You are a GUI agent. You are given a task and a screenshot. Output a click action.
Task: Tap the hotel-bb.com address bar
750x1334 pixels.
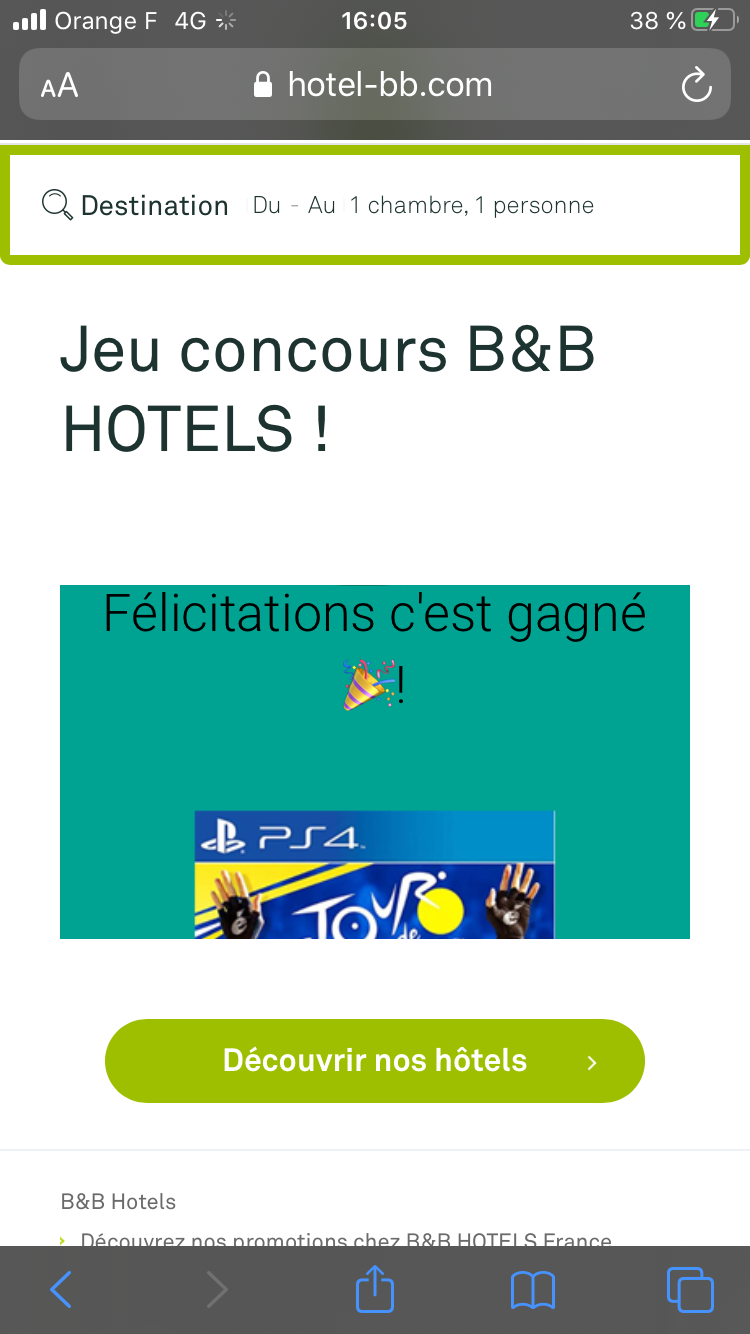pos(375,86)
